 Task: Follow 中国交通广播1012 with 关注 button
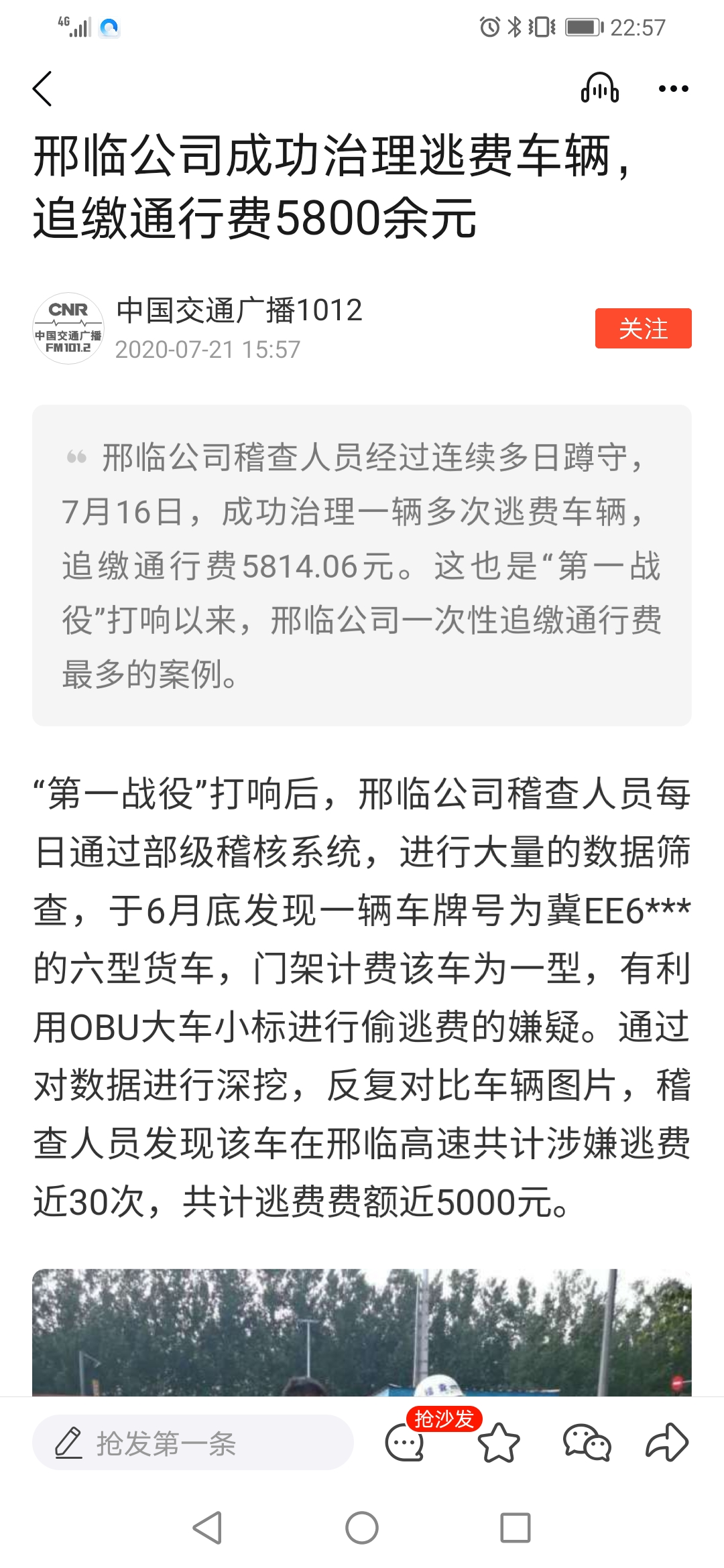(x=643, y=328)
